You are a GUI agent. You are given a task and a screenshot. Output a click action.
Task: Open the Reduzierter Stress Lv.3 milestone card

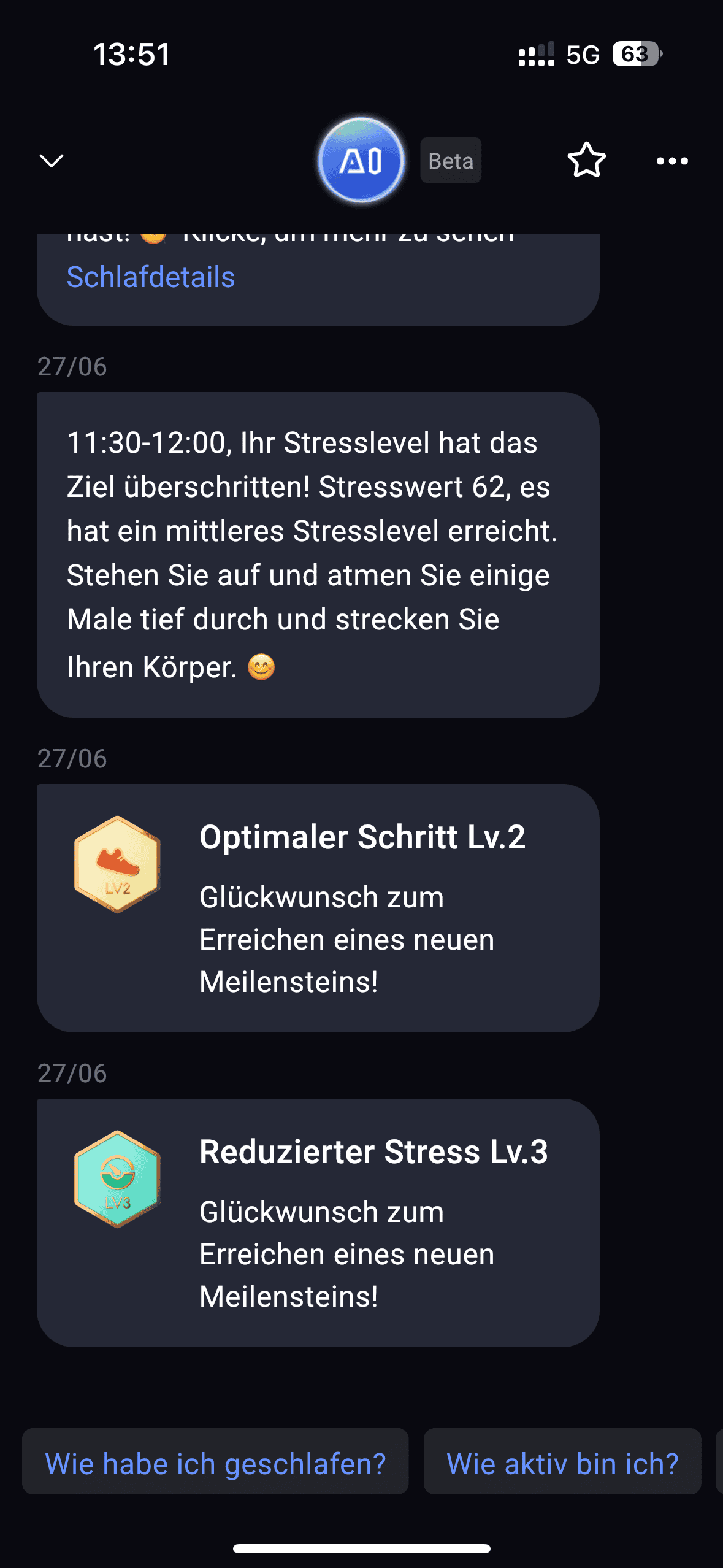click(318, 1223)
